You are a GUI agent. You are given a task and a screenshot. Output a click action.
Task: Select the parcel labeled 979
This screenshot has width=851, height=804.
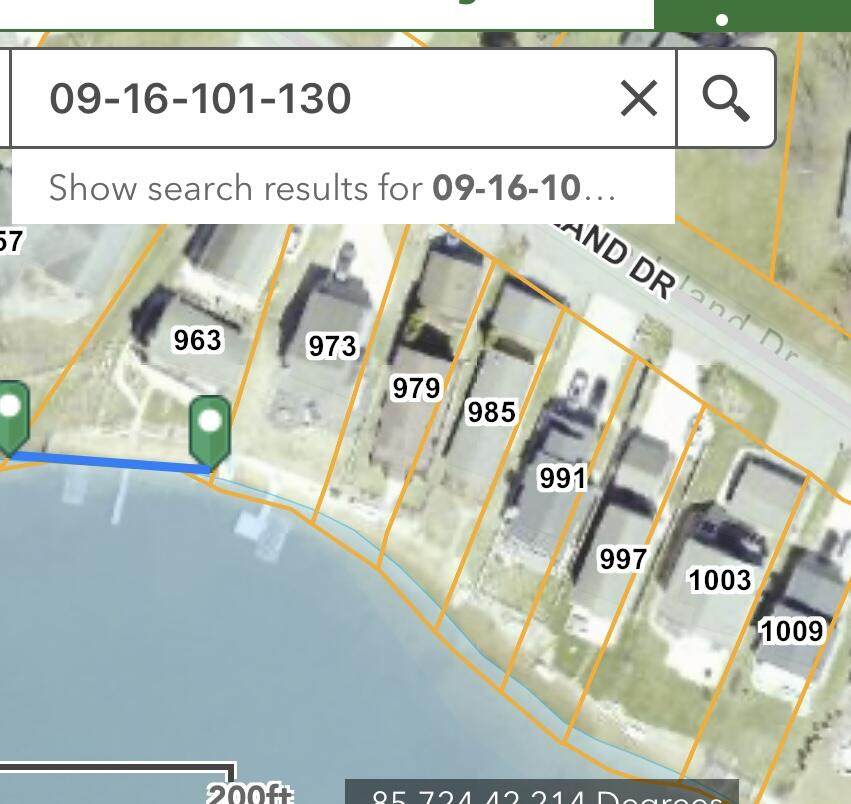416,388
